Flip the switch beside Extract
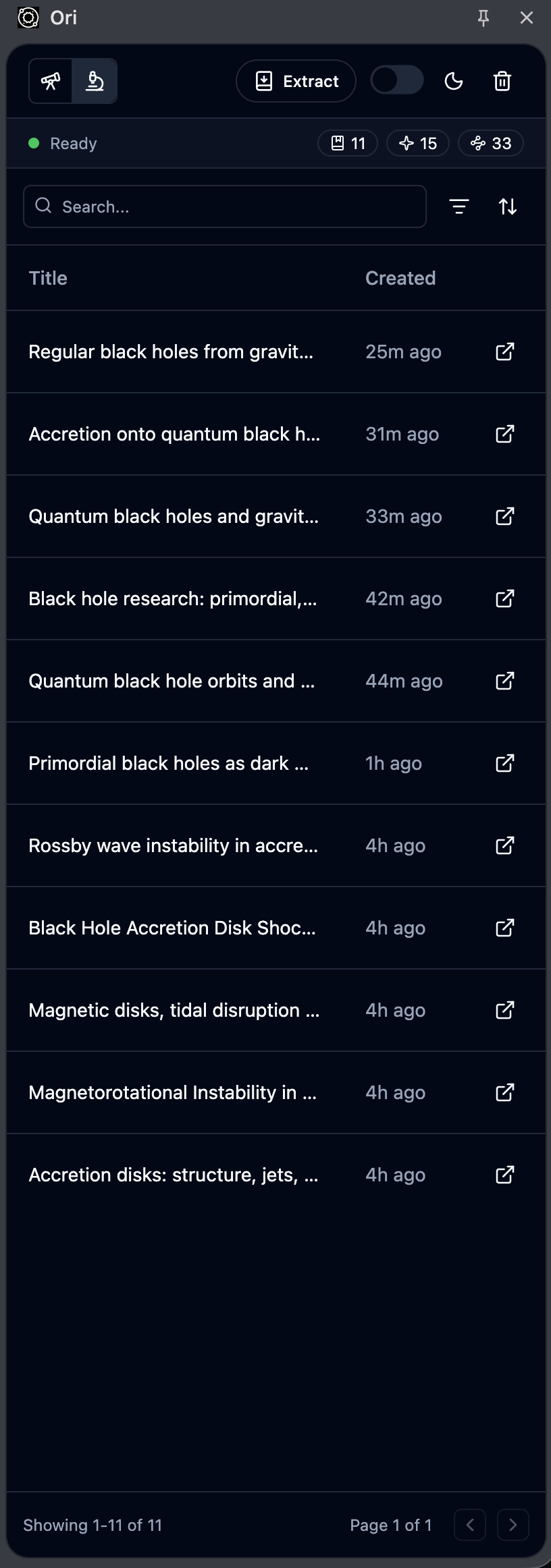 click(x=397, y=81)
